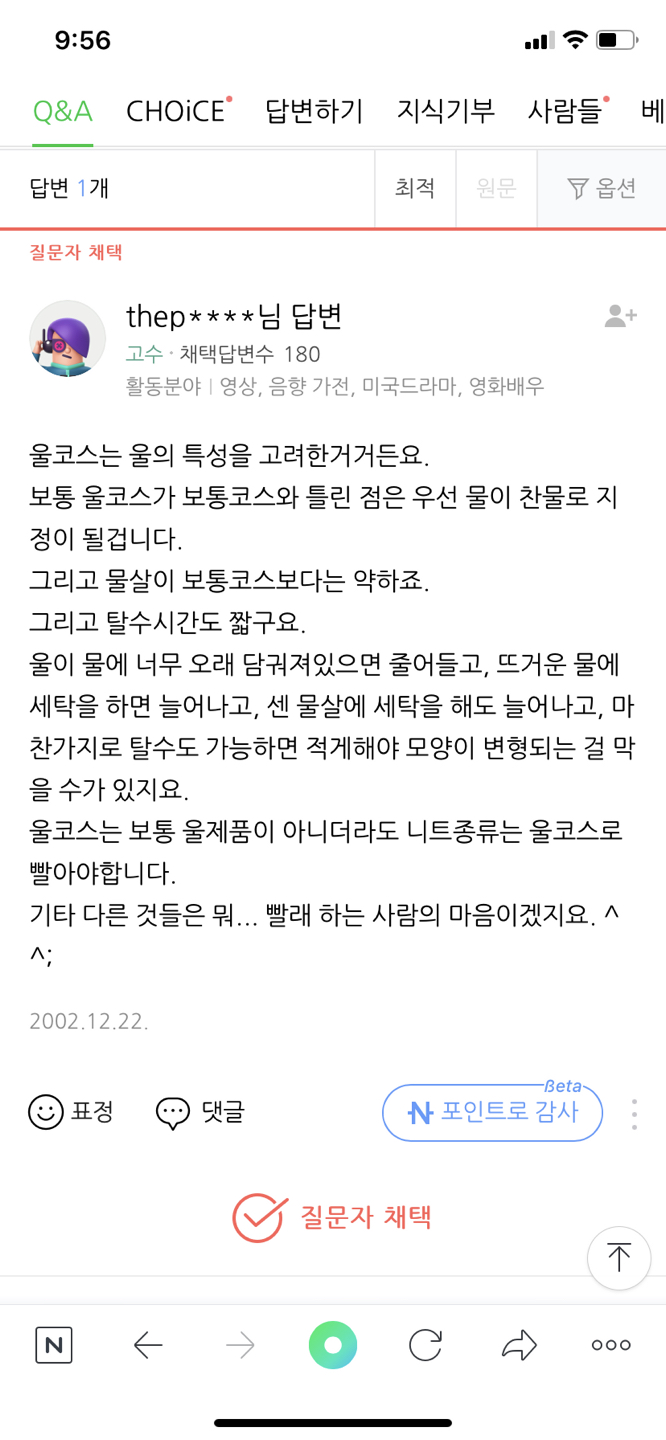666x1440 pixels.
Task: Tap the green circle search button
Action: coord(333,1345)
